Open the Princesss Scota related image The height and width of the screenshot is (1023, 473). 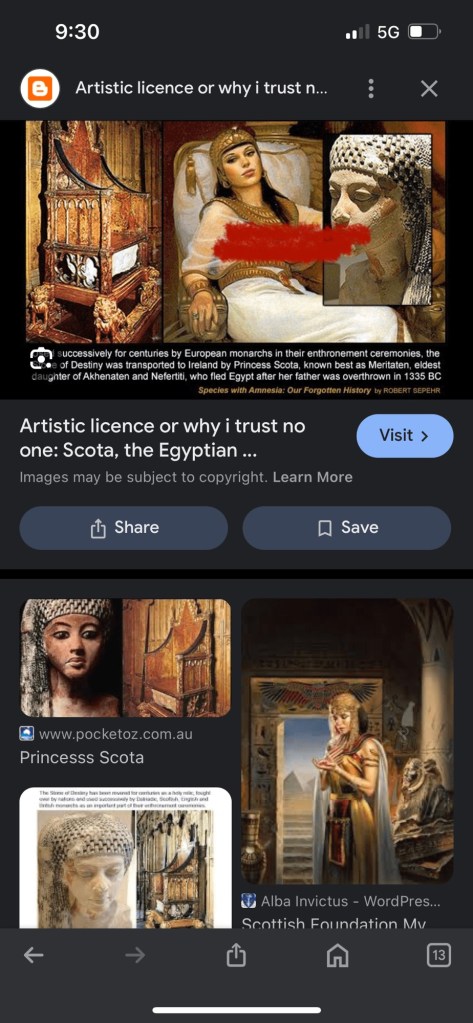[125, 658]
